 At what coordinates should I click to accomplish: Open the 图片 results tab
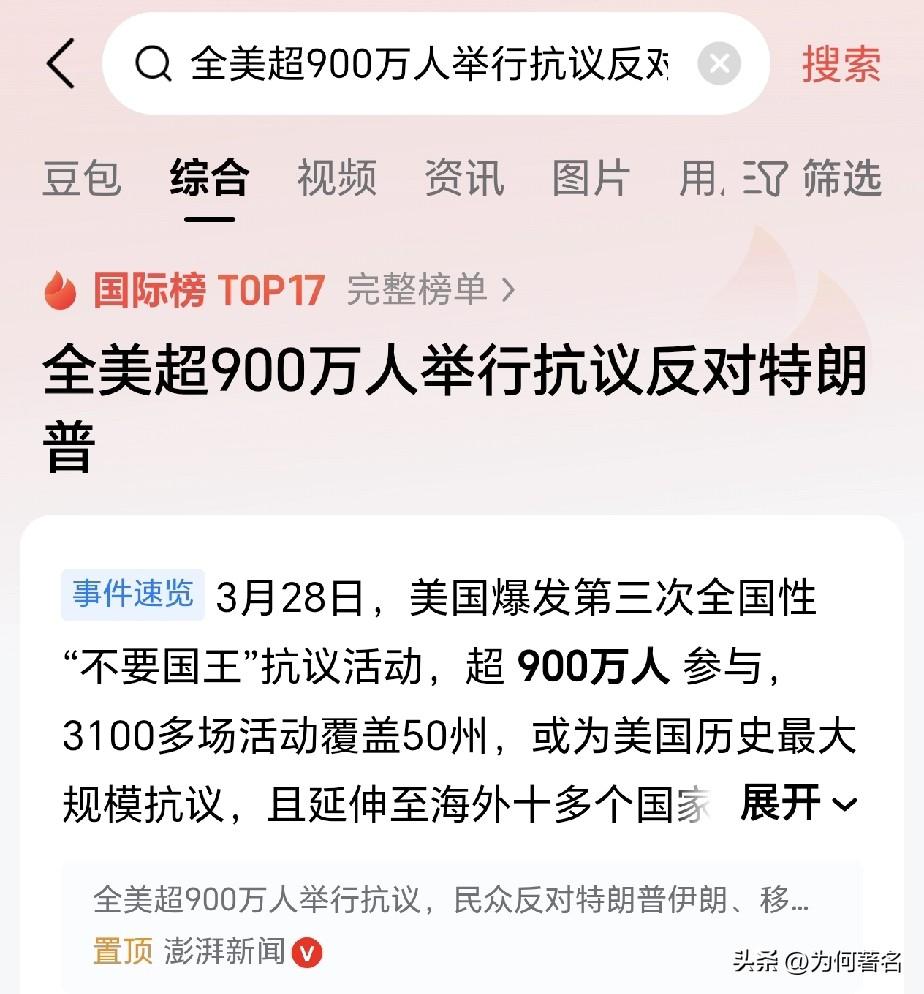click(x=590, y=178)
